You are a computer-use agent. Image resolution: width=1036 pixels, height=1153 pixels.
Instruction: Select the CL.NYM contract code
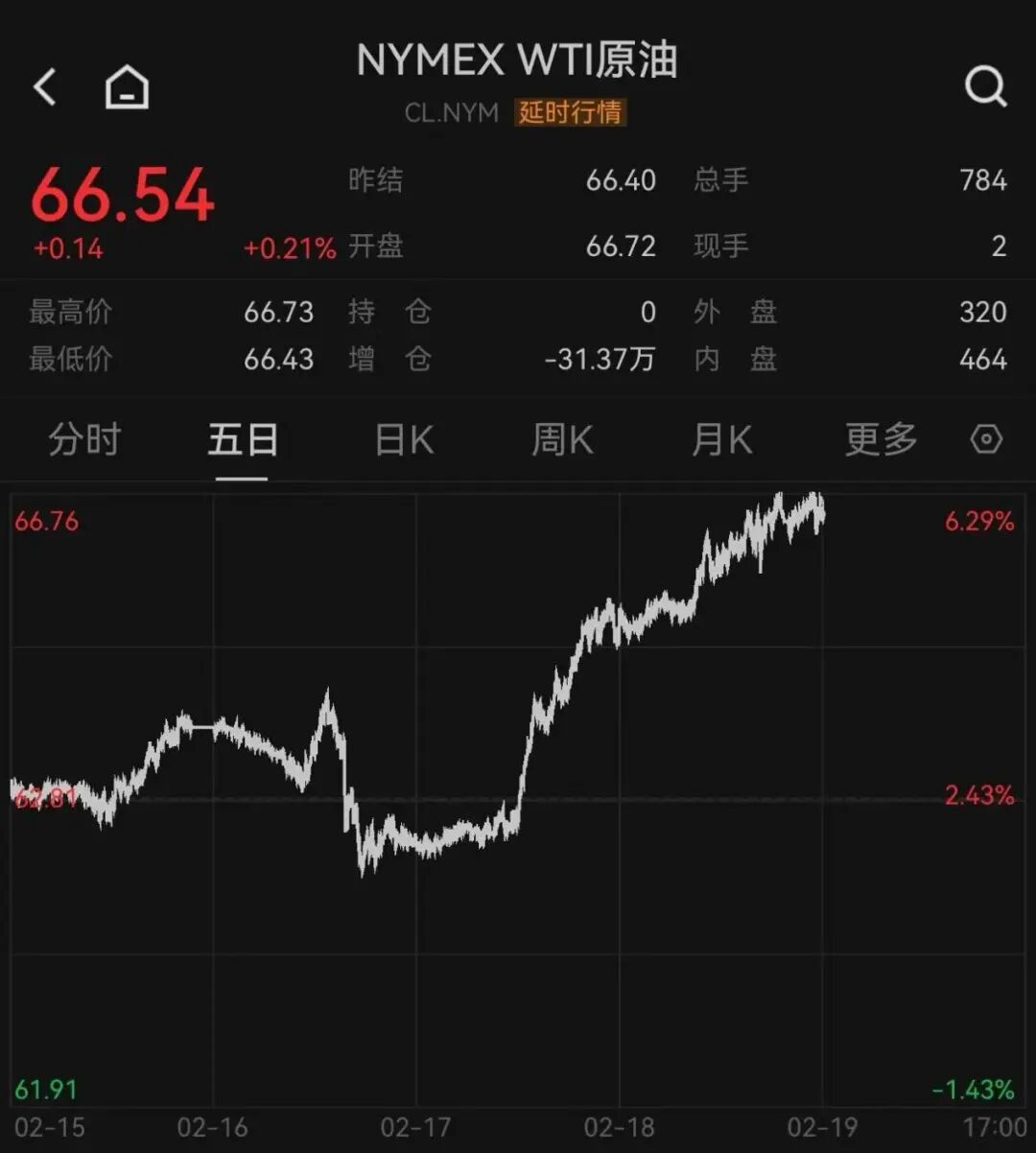point(451,112)
